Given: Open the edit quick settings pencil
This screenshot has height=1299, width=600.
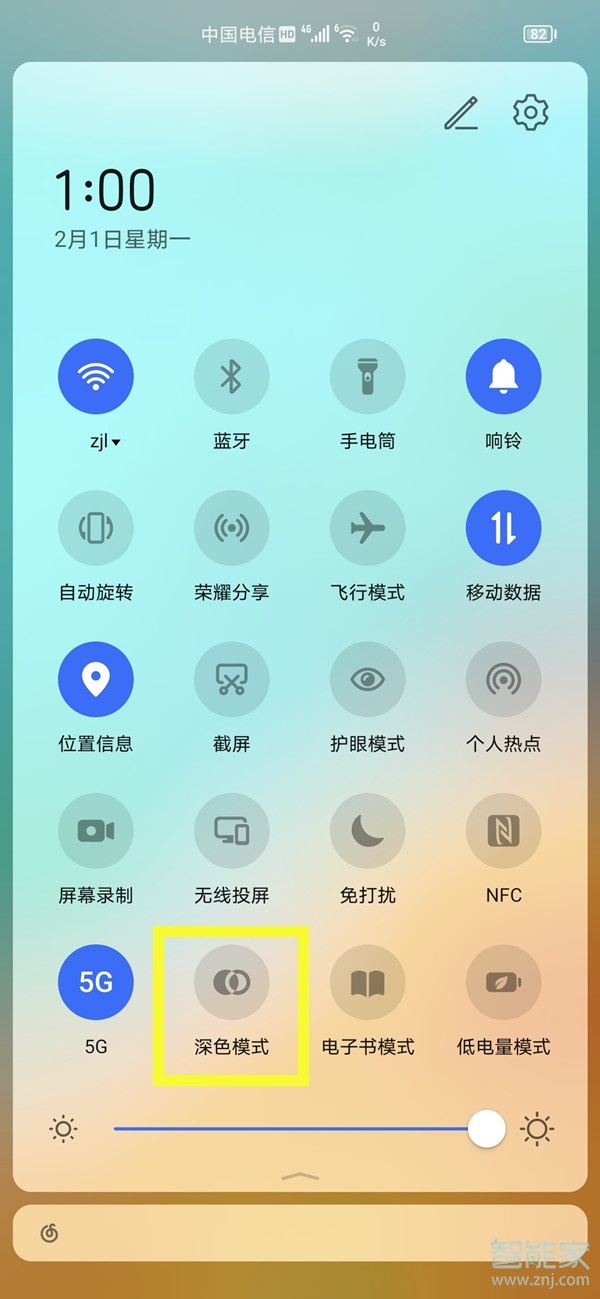Looking at the screenshot, I should (461, 114).
